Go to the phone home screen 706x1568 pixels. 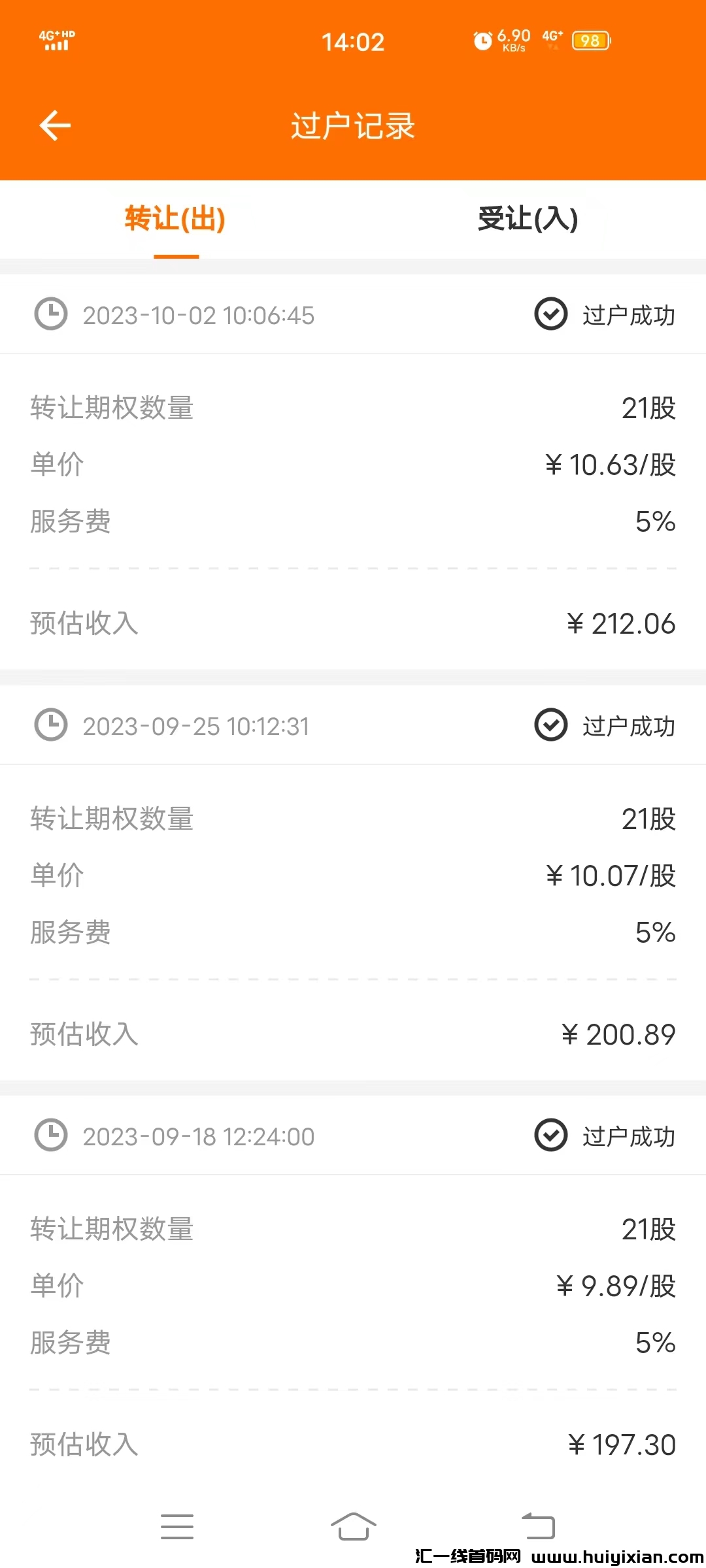pyautogui.click(x=353, y=1527)
